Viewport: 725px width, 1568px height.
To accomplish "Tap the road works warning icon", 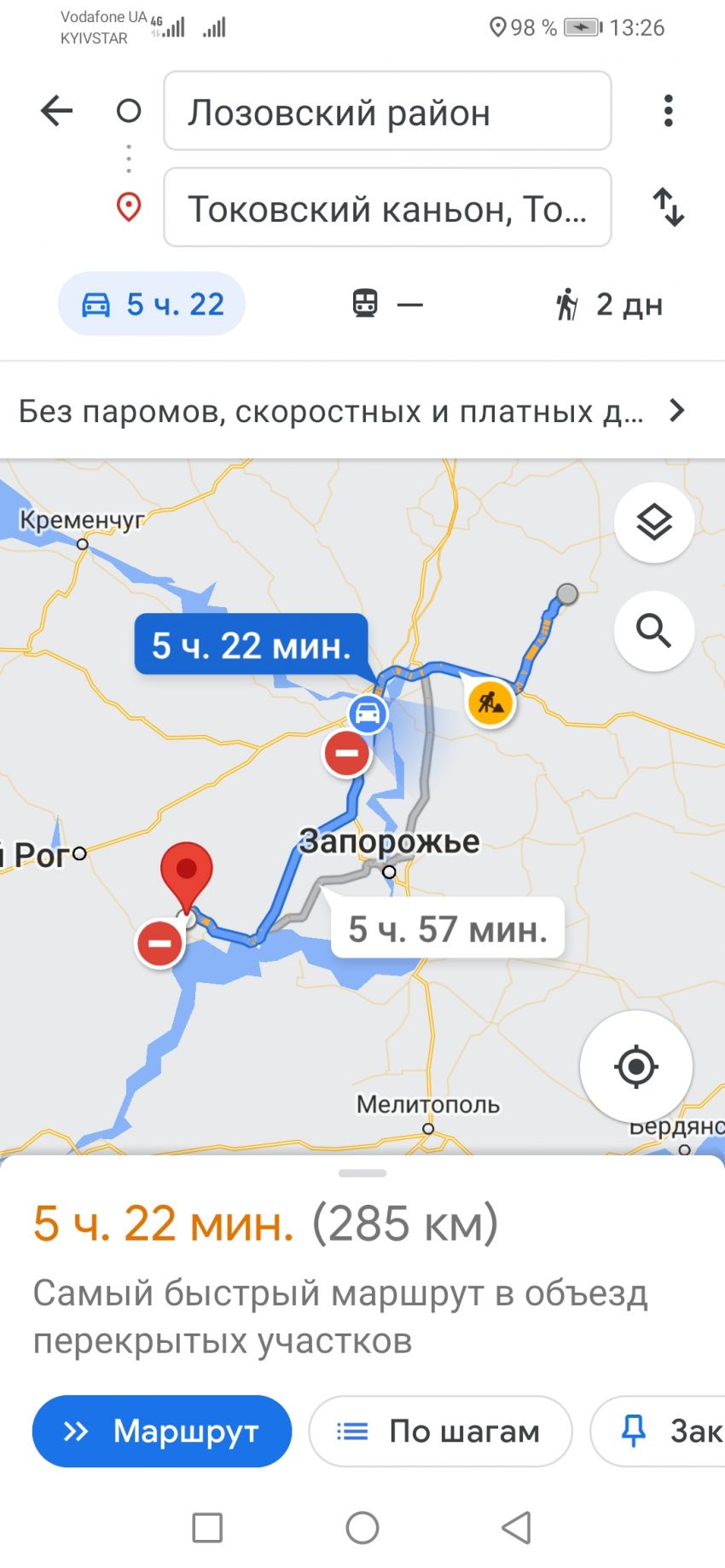I will click(490, 703).
